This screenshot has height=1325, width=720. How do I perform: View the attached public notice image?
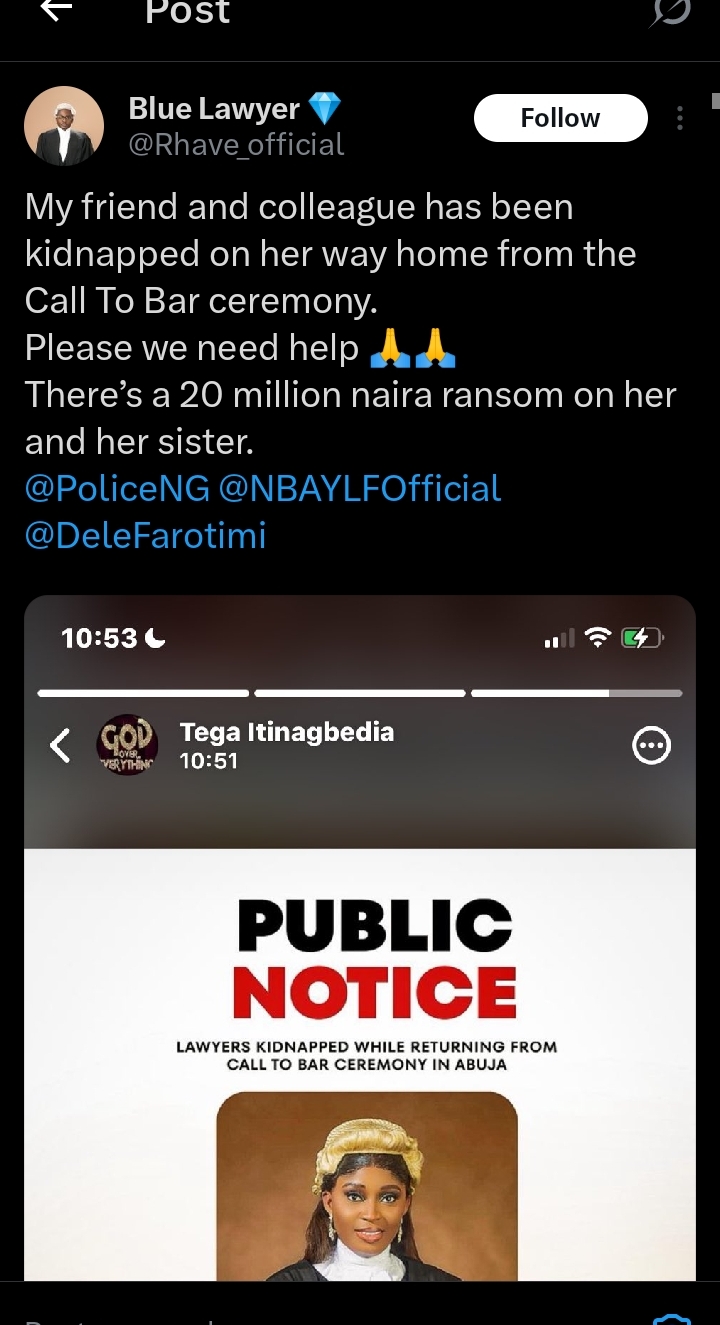(x=360, y=940)
